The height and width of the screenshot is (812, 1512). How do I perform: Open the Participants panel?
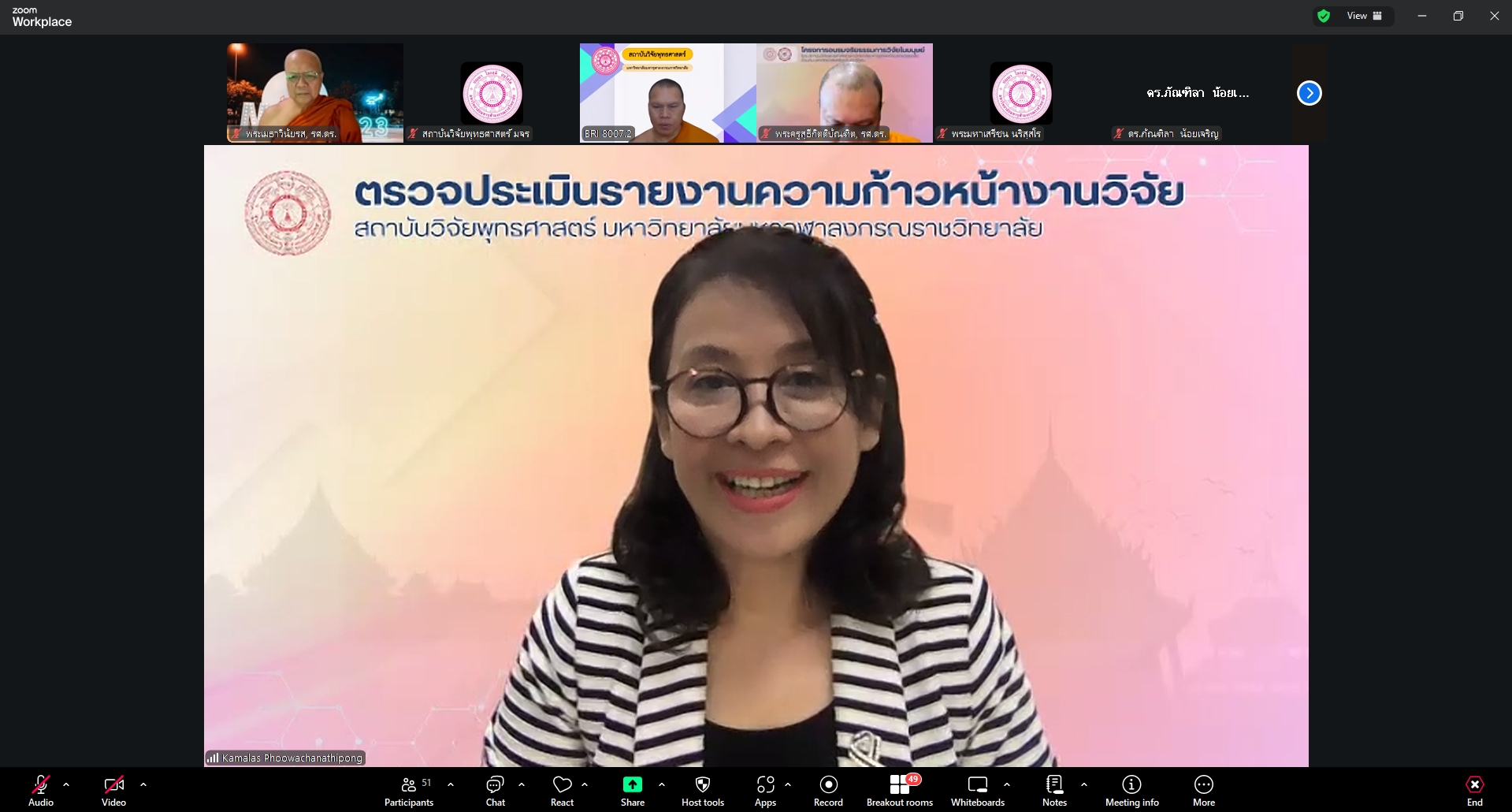click(408, 790)
